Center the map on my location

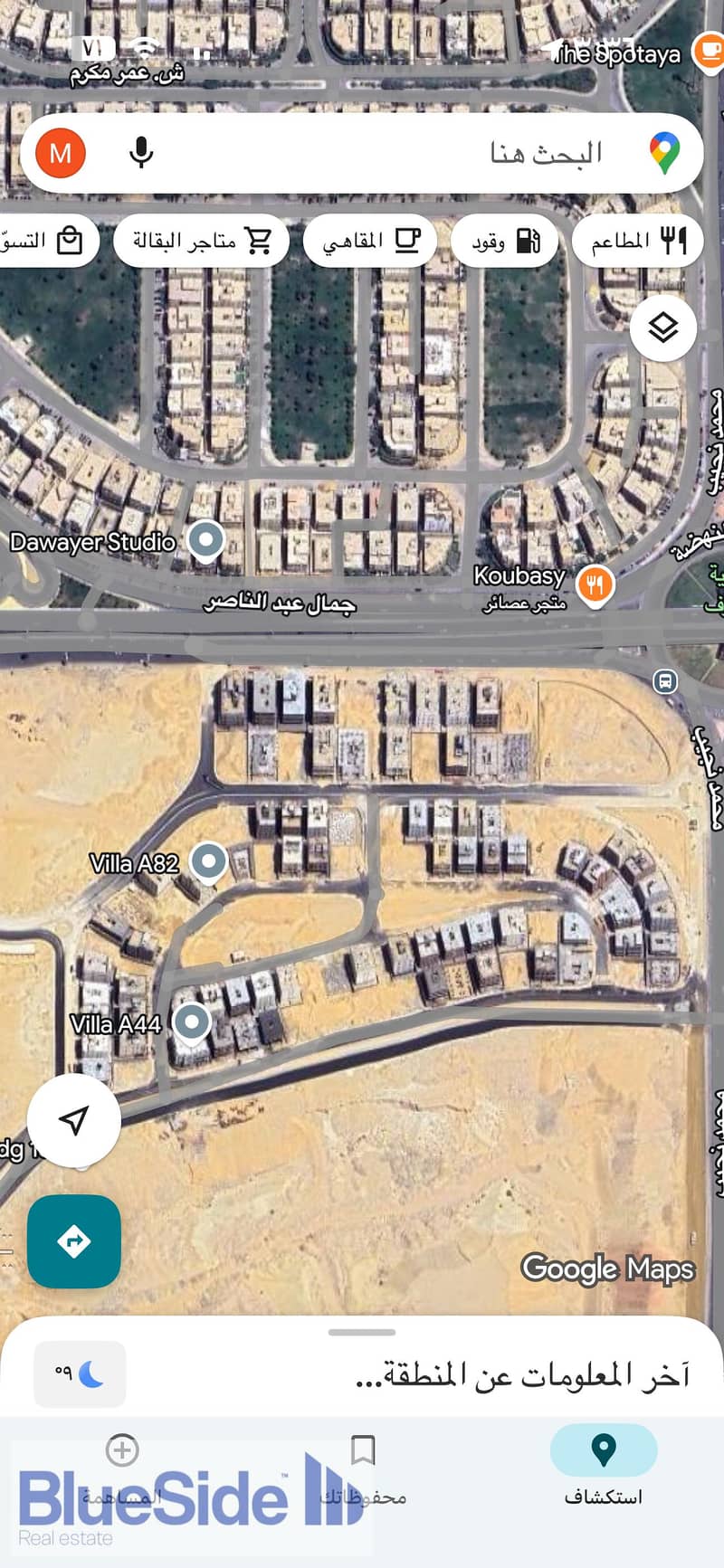point(74,1120)
